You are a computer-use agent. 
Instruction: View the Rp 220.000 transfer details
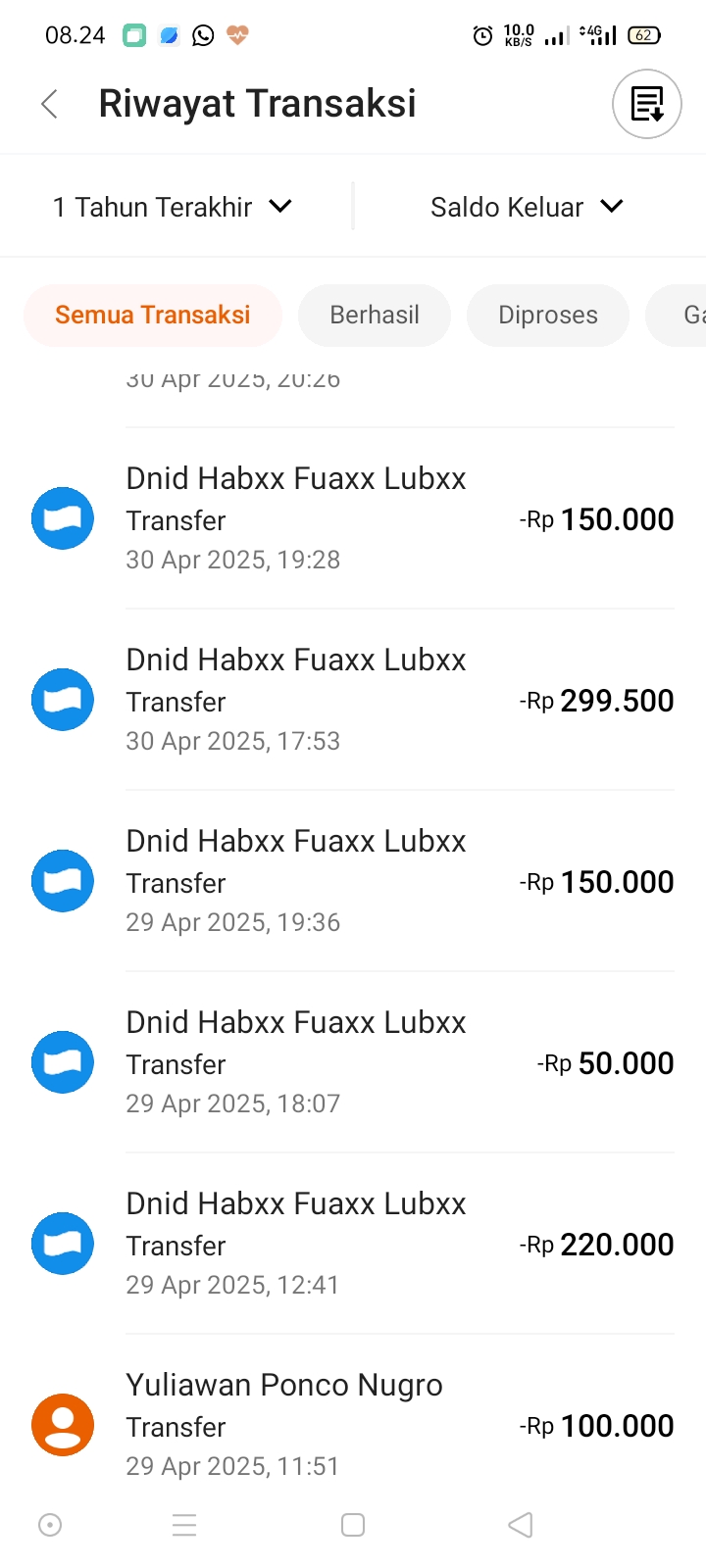[353, 1244]
